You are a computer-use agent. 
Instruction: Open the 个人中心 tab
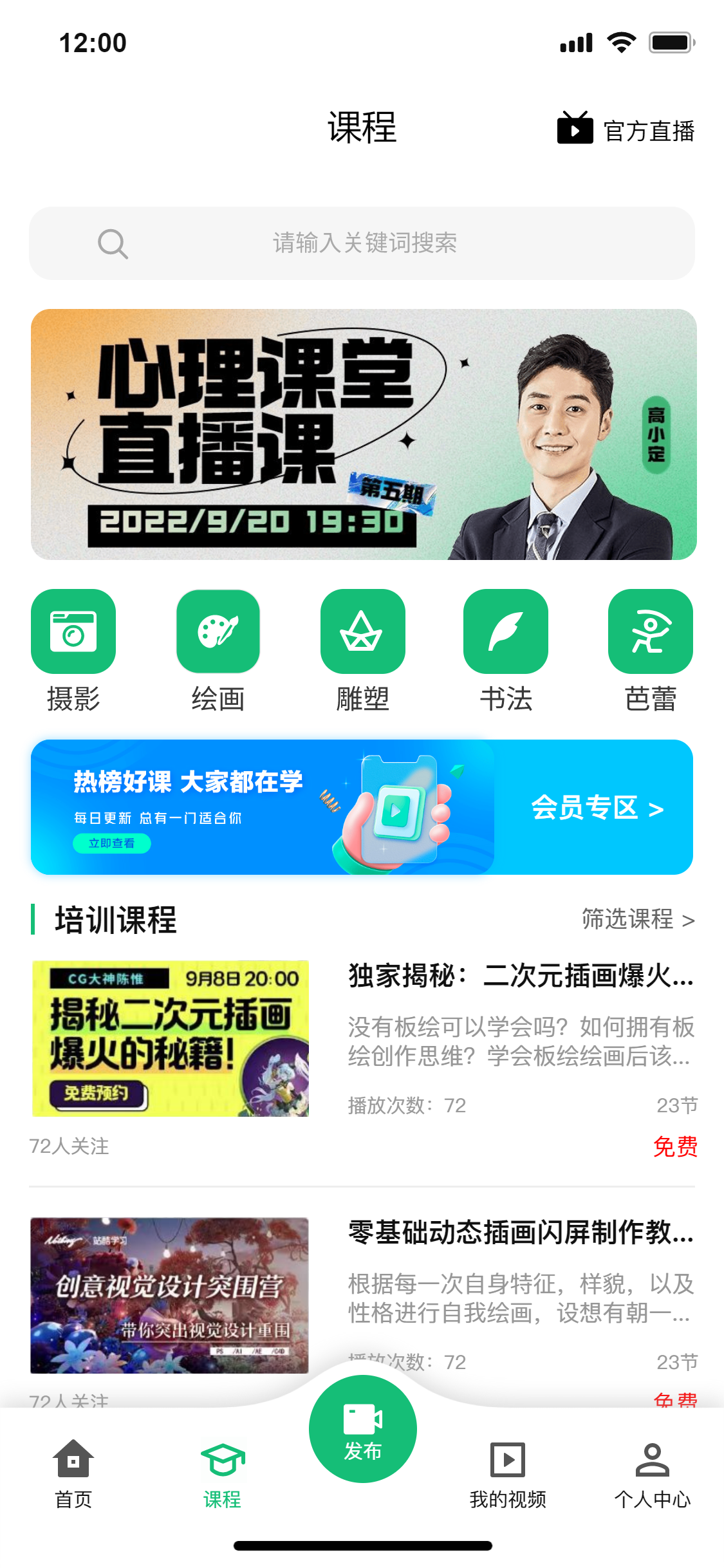653,1474
